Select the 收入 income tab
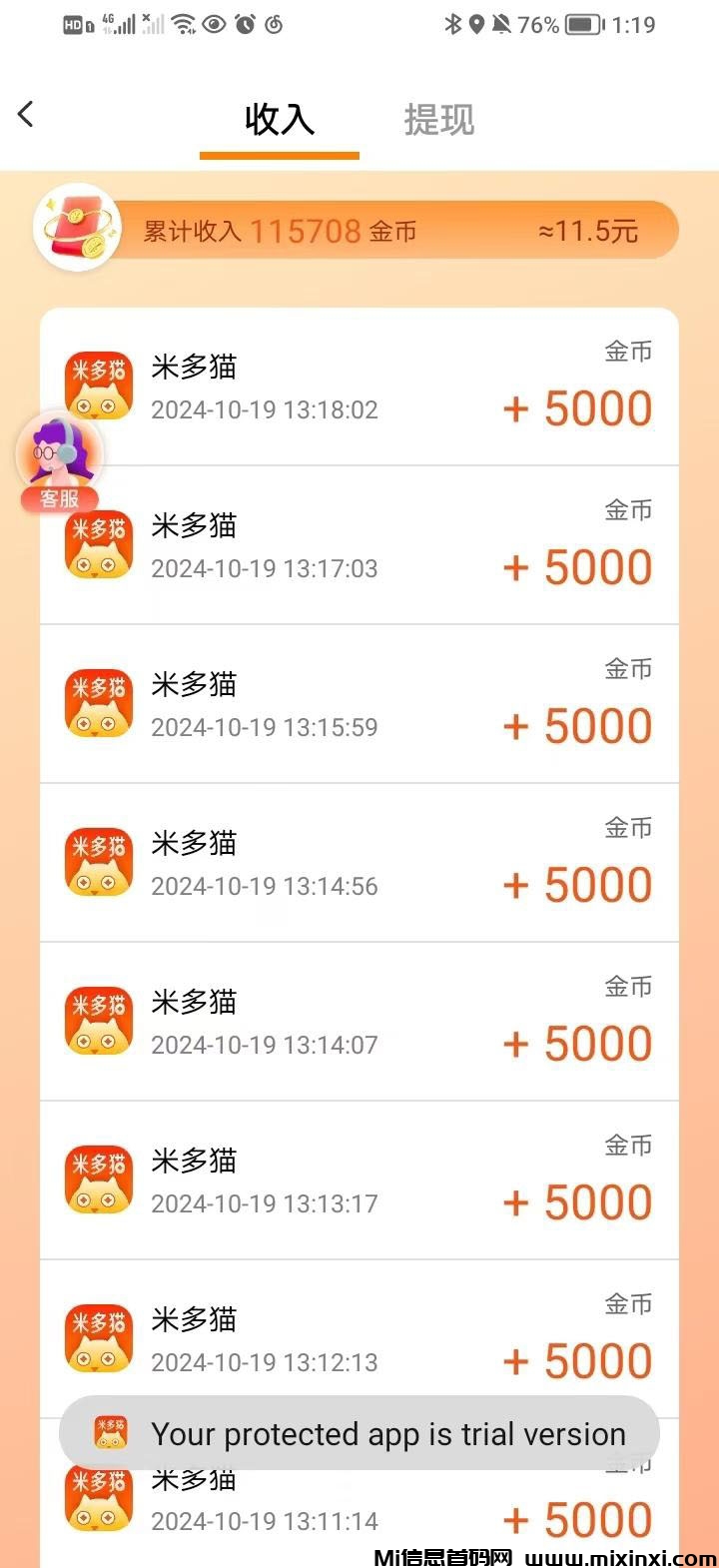Screen dimensions: 719x1568 [280, 118]
